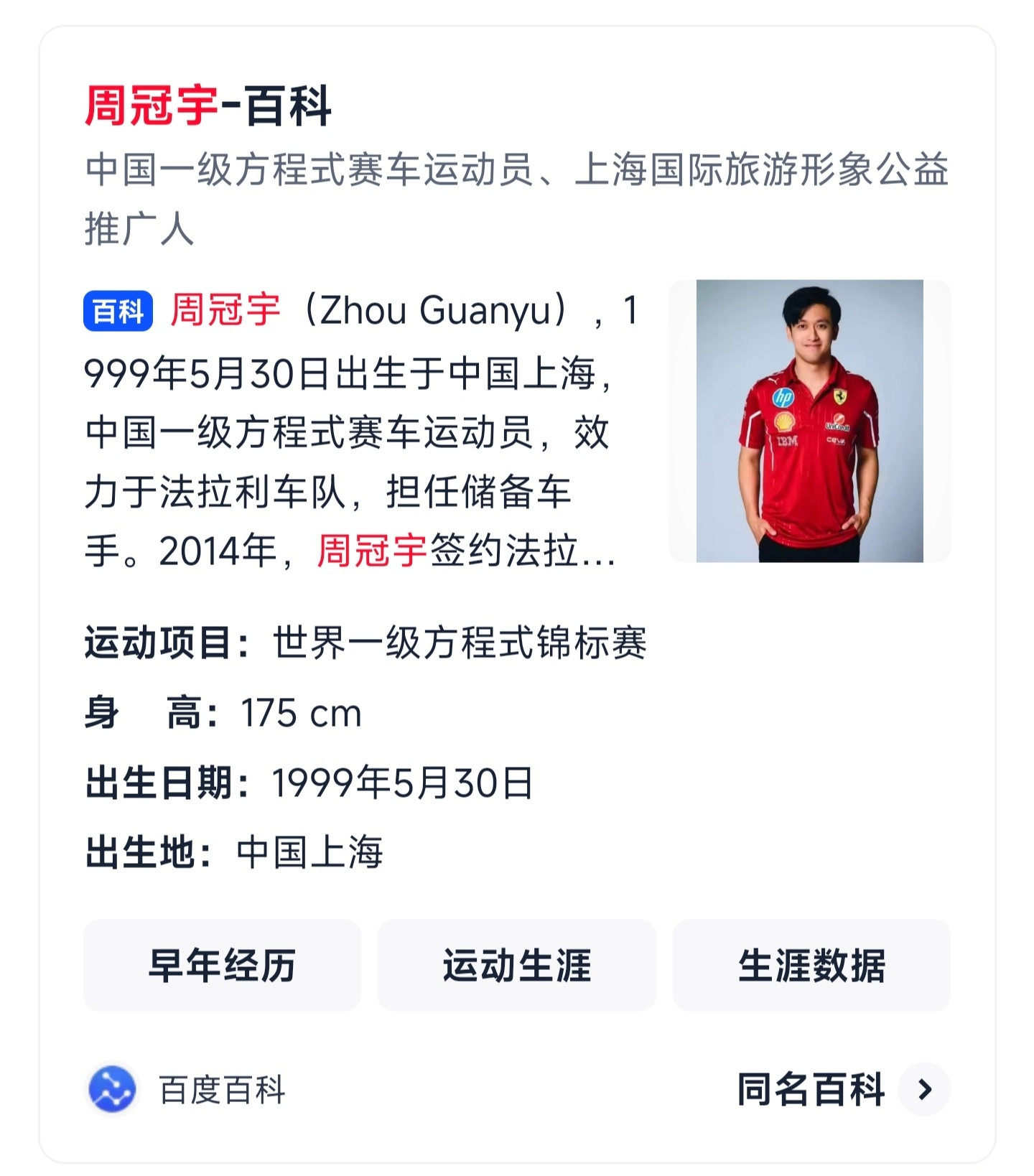Open the 周冠宇-百科 title link
Screen dimensions: 1034x1176
[x=208, y=106]
